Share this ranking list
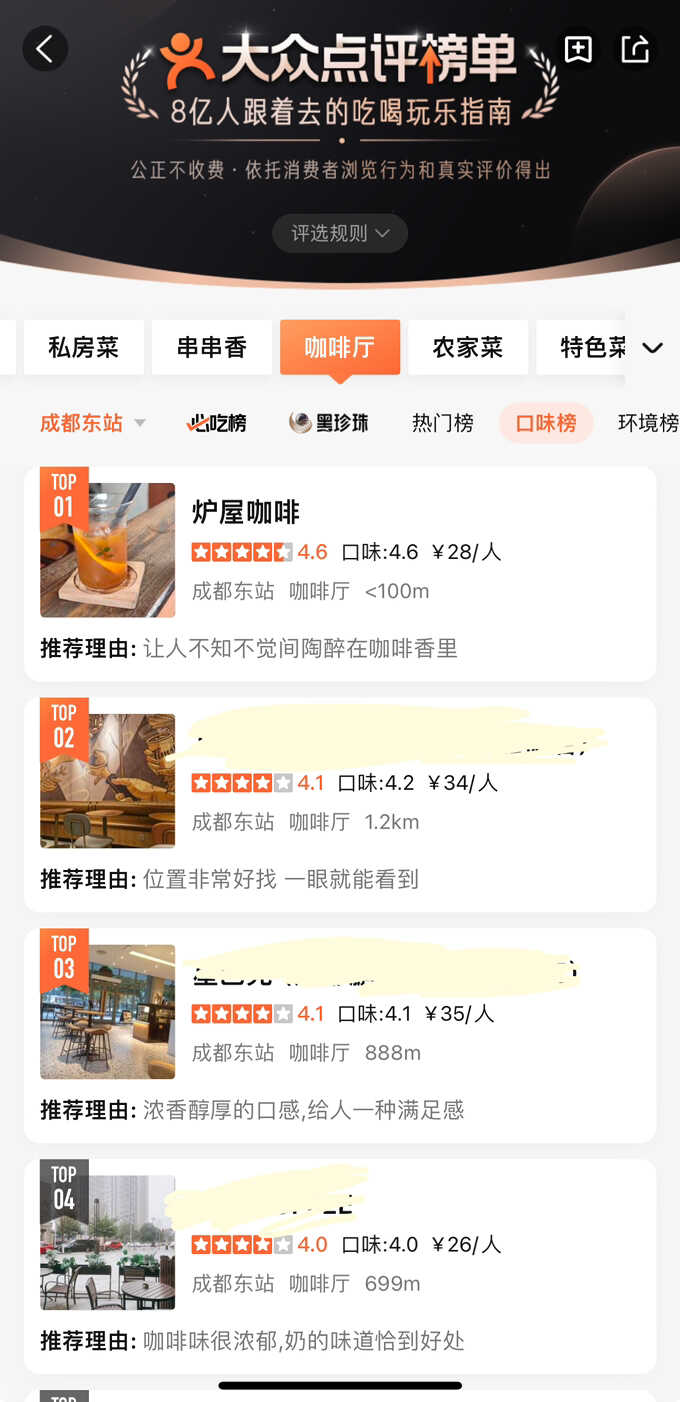 click(635, 49)
